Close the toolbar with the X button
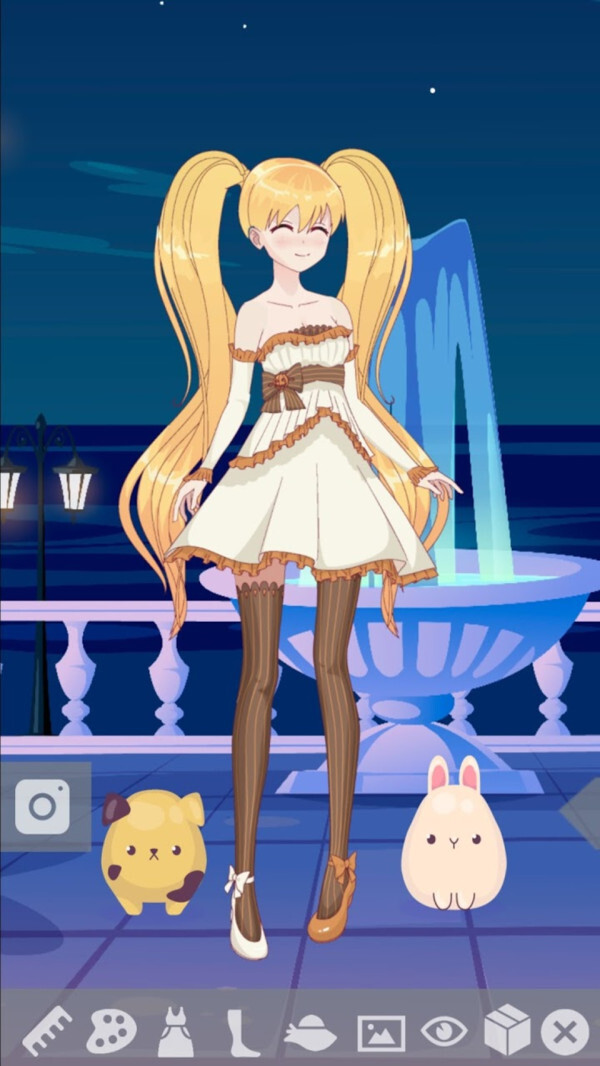This screenshot has width=600, height=1066. click(x=565, y=1032)
